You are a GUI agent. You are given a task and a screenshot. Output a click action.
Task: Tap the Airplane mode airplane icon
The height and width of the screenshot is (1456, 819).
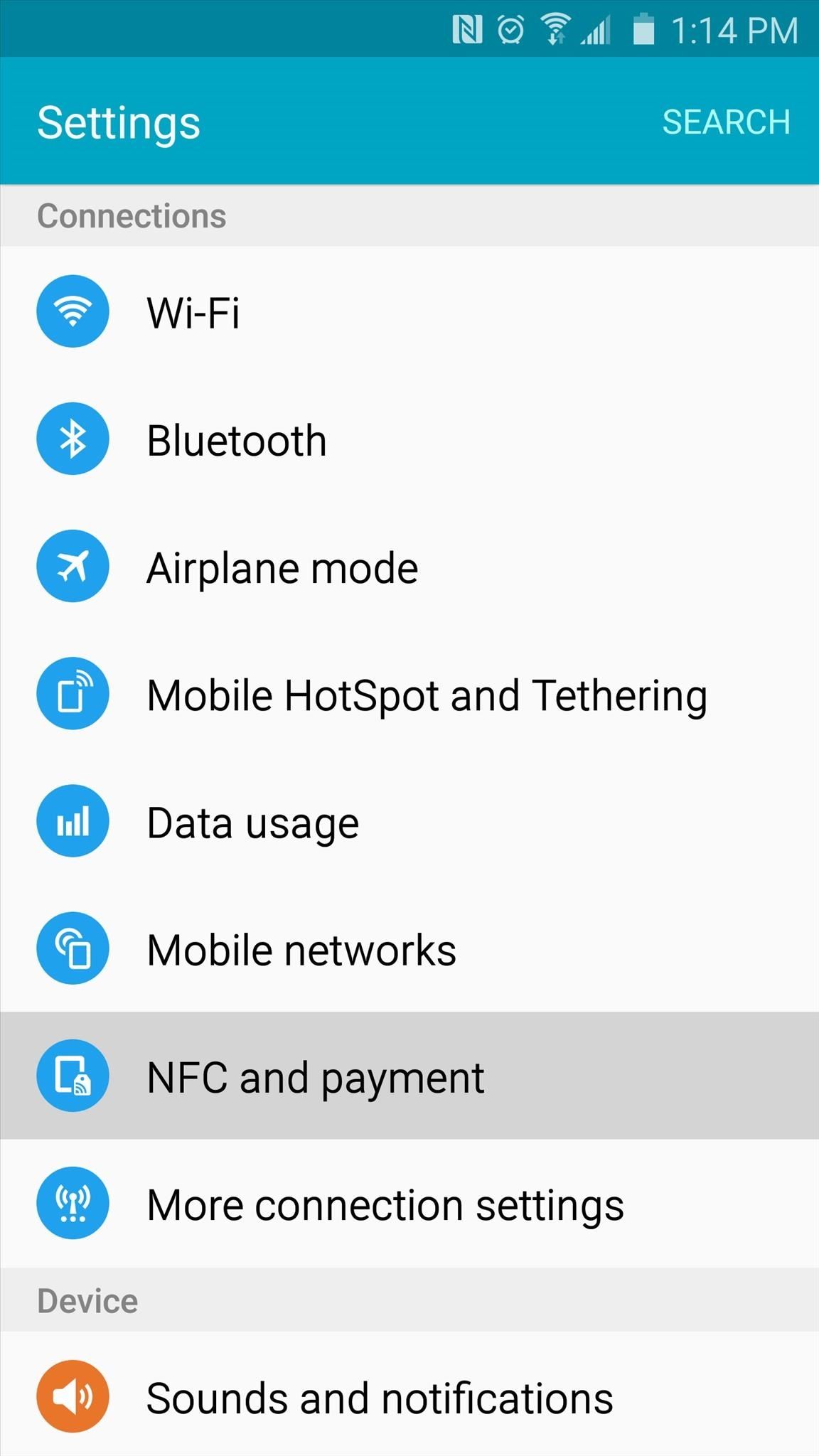click(x=73, y=565)
